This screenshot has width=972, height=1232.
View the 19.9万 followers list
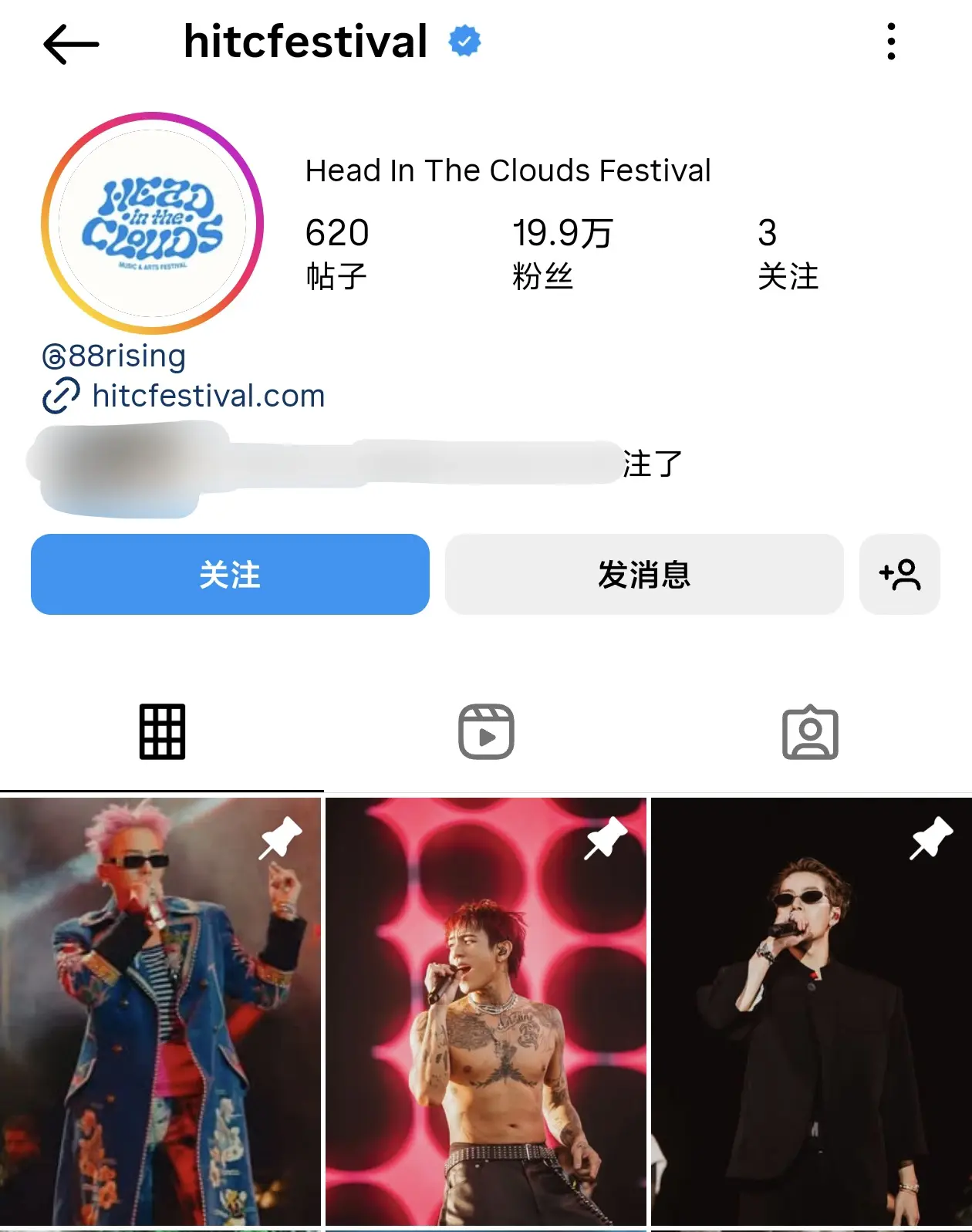pos(562,251)
